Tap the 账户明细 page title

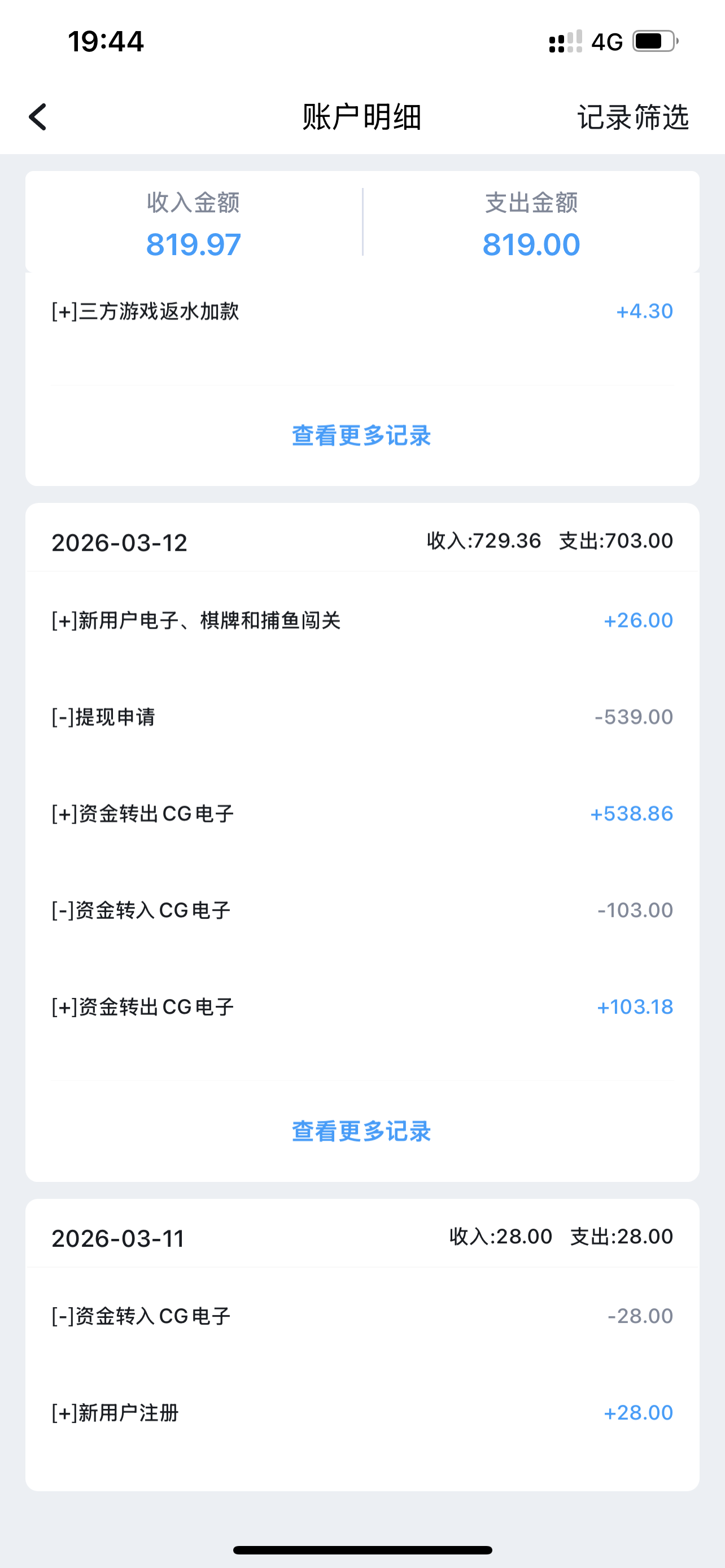tap(362, 118)
